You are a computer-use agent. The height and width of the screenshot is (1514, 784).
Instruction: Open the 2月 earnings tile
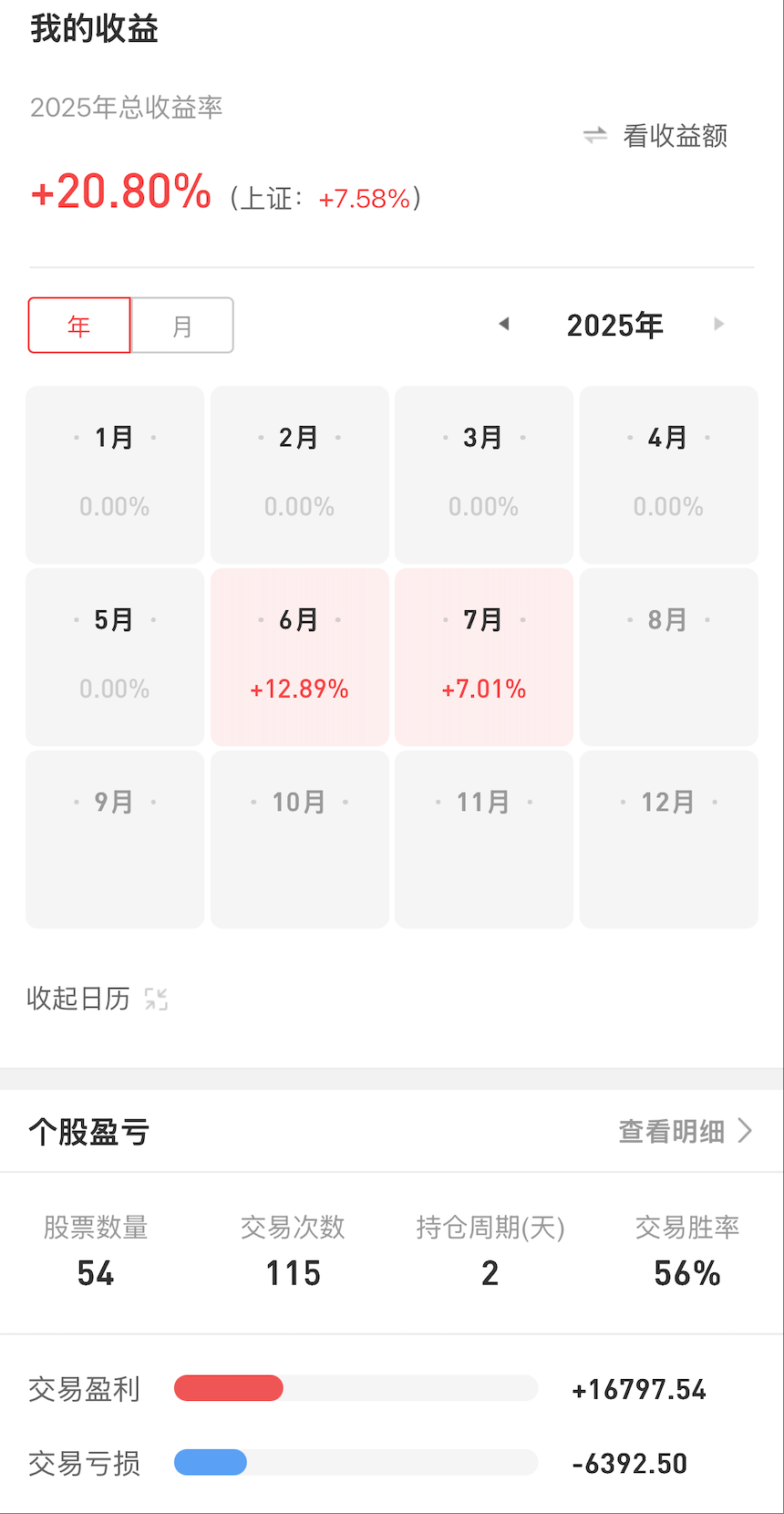coord(299,474)
